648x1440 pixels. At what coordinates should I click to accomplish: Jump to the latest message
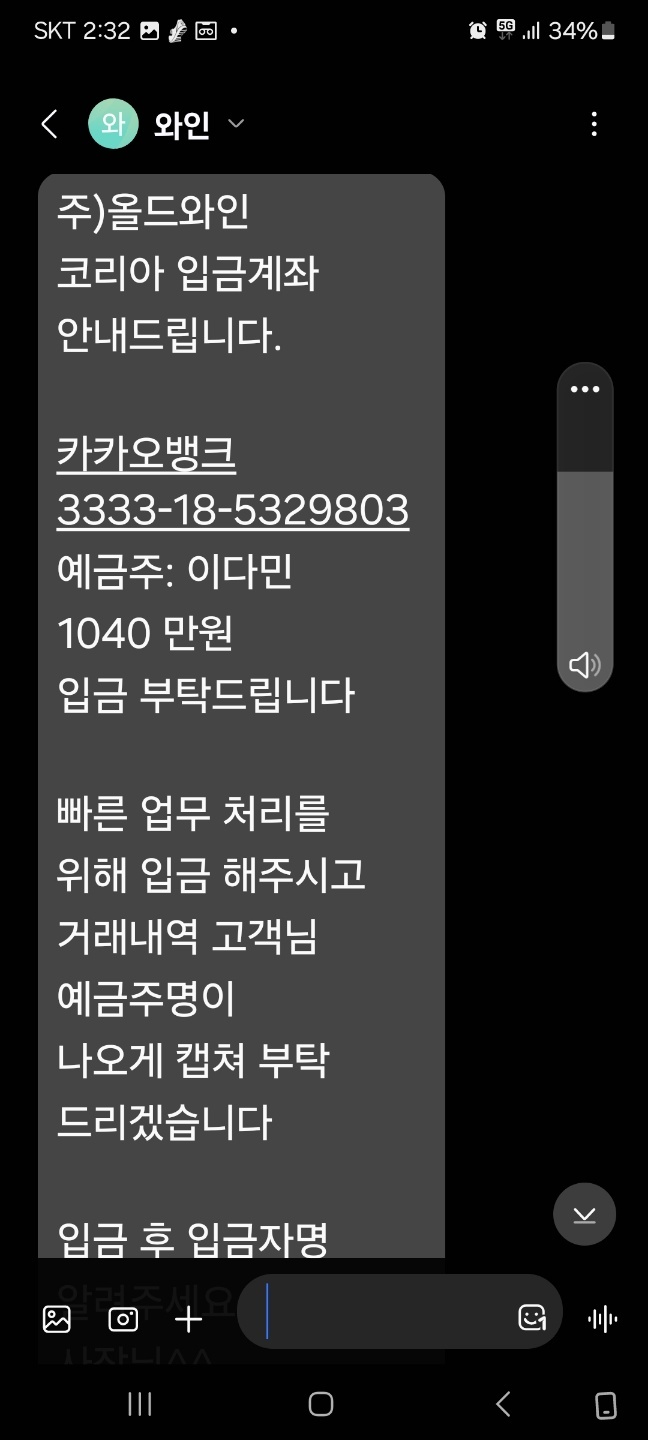584,1214
